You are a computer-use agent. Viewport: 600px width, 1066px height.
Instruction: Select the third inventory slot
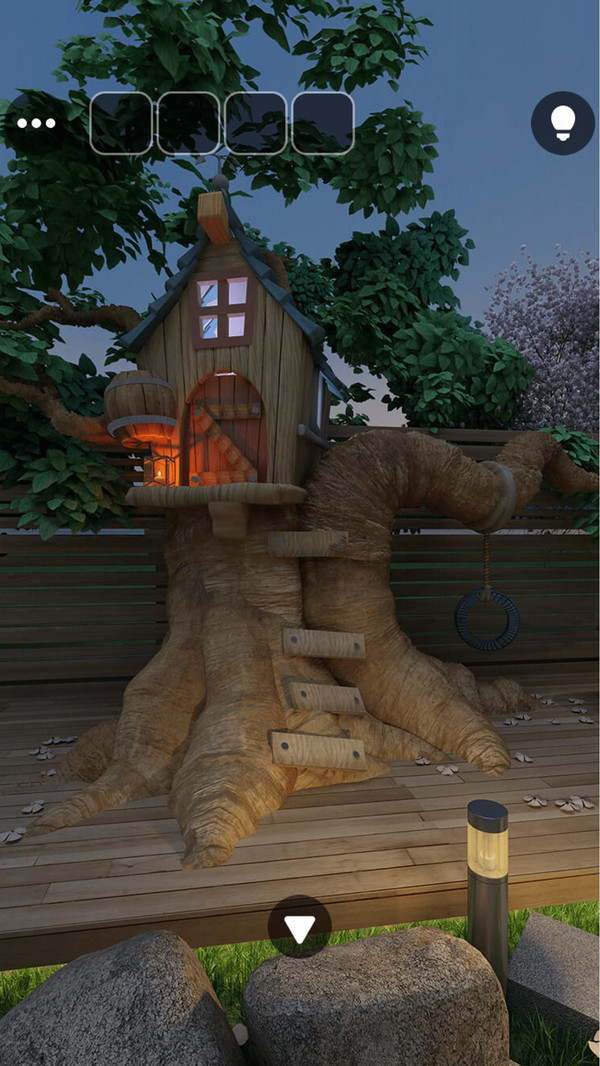255,123
